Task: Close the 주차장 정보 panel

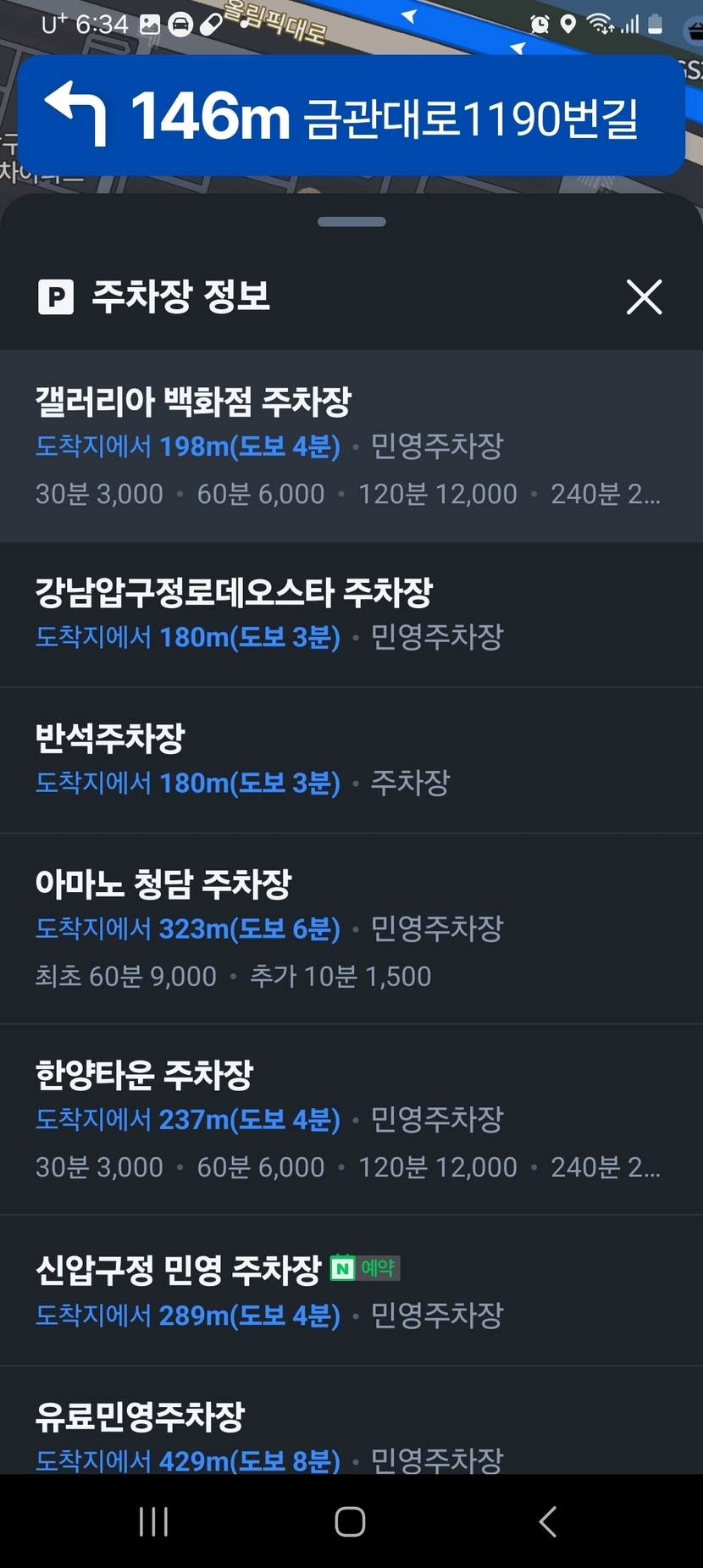Action: coord(644,297)
